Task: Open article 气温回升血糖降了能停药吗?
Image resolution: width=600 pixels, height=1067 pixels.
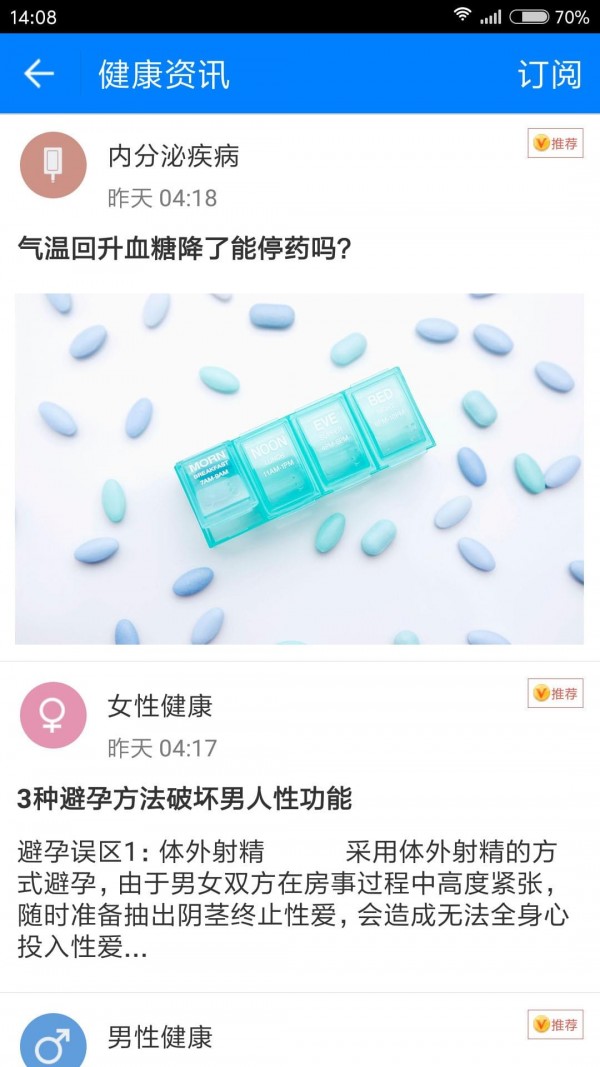Action: click(184, 246)
